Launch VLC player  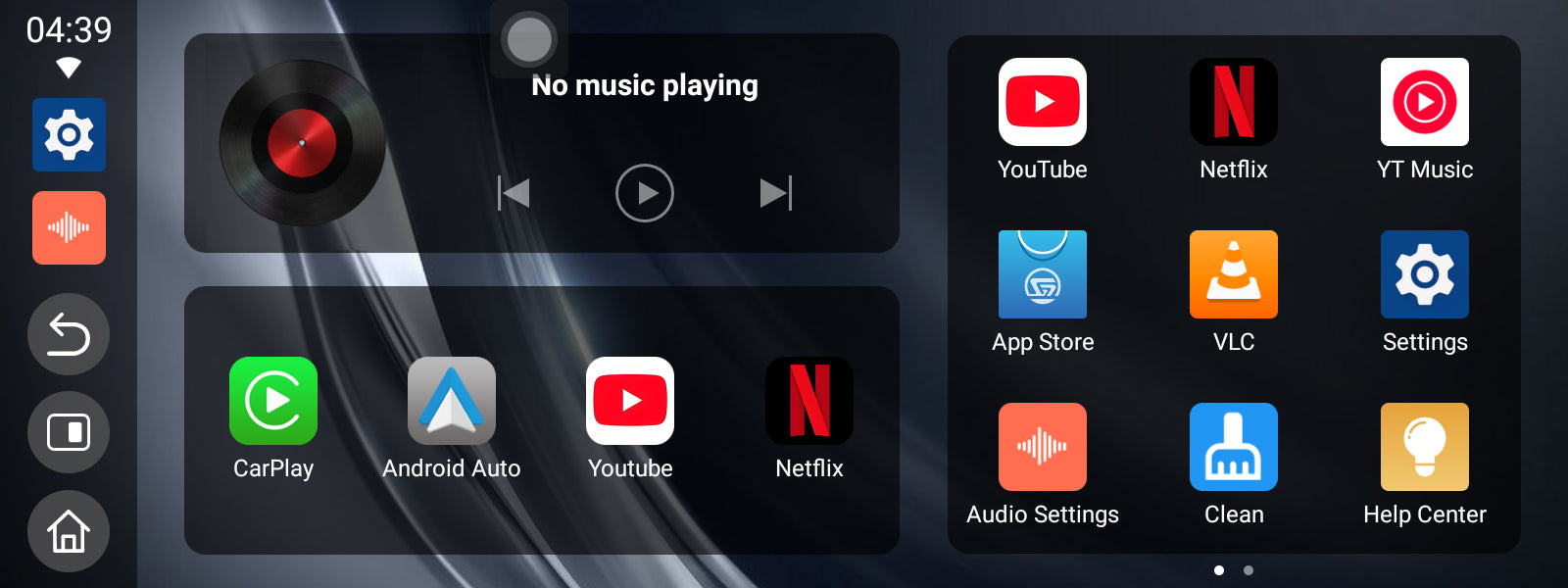1233,274
